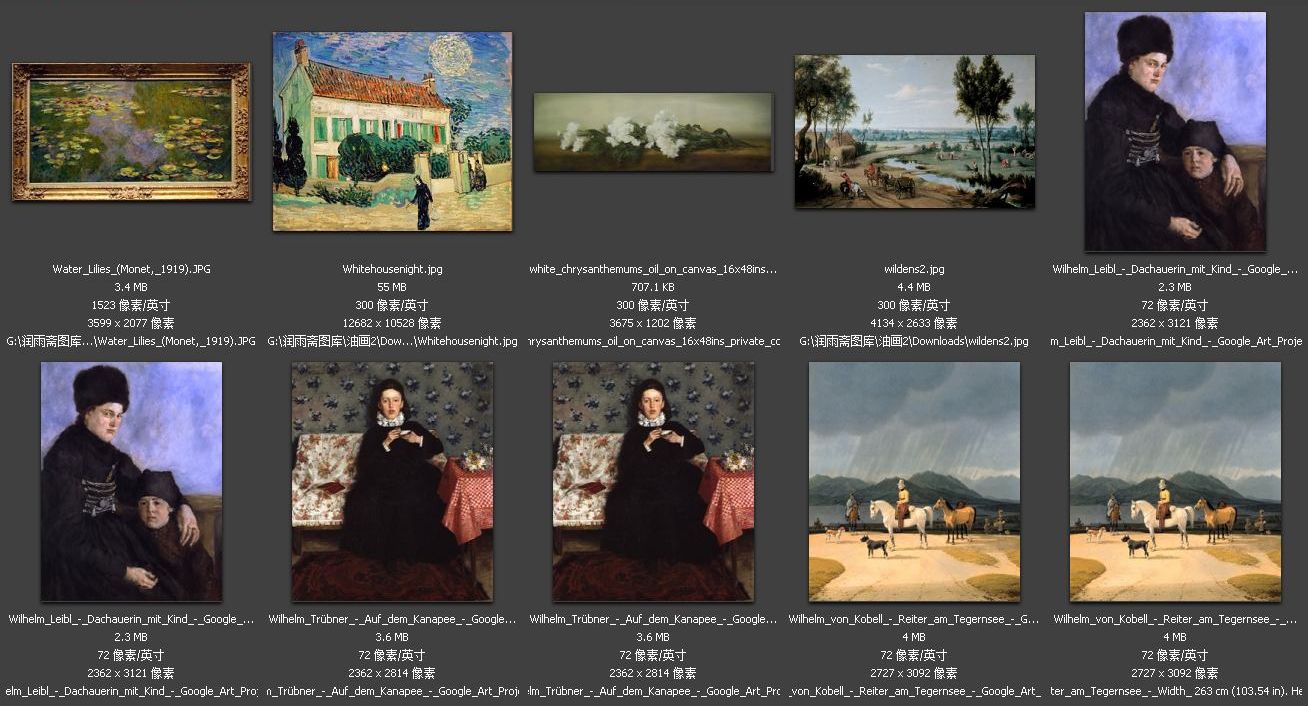
Task: Select the wildens2.jpg landscape thumbnail
Action: [x=914, y=131]
